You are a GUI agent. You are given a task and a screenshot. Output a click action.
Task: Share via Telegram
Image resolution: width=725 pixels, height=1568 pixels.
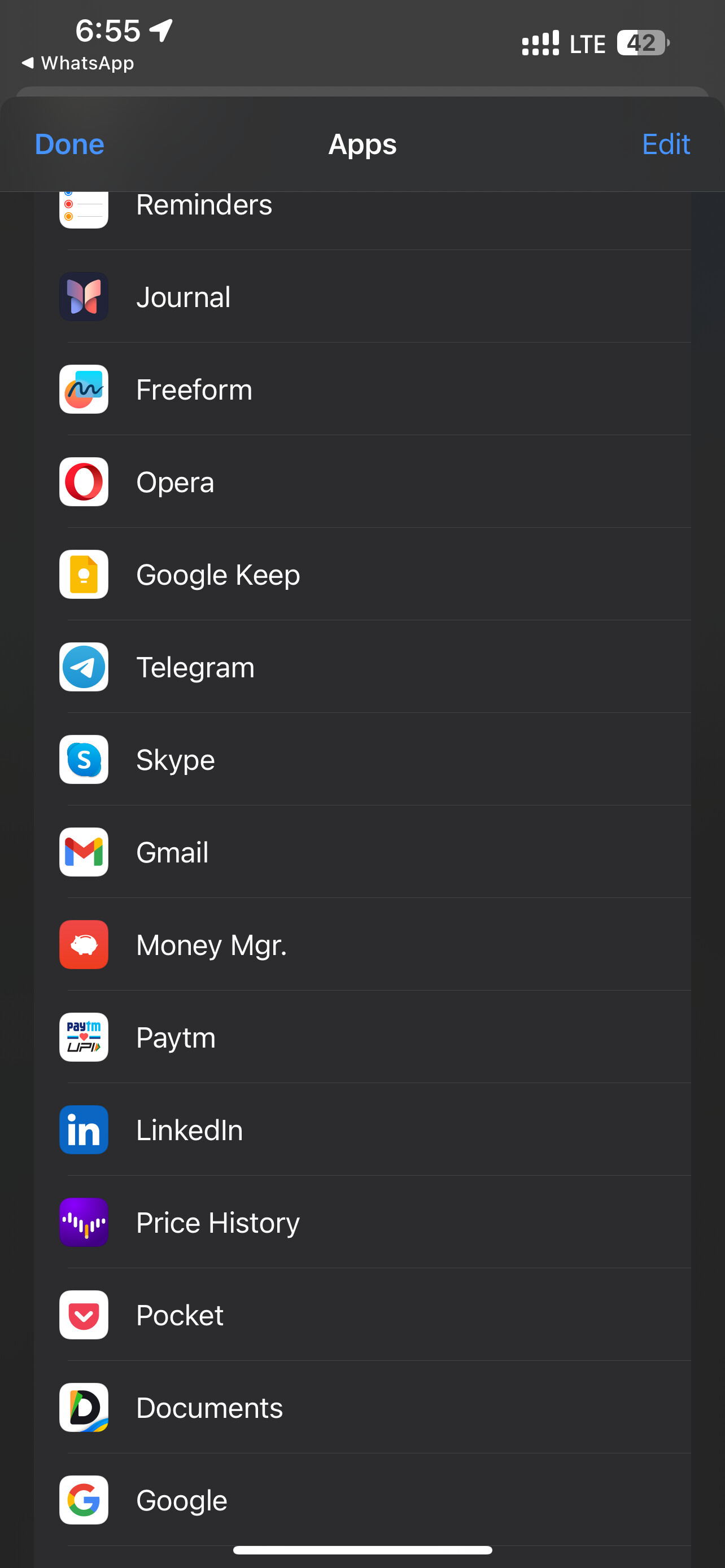pos(362,667)
